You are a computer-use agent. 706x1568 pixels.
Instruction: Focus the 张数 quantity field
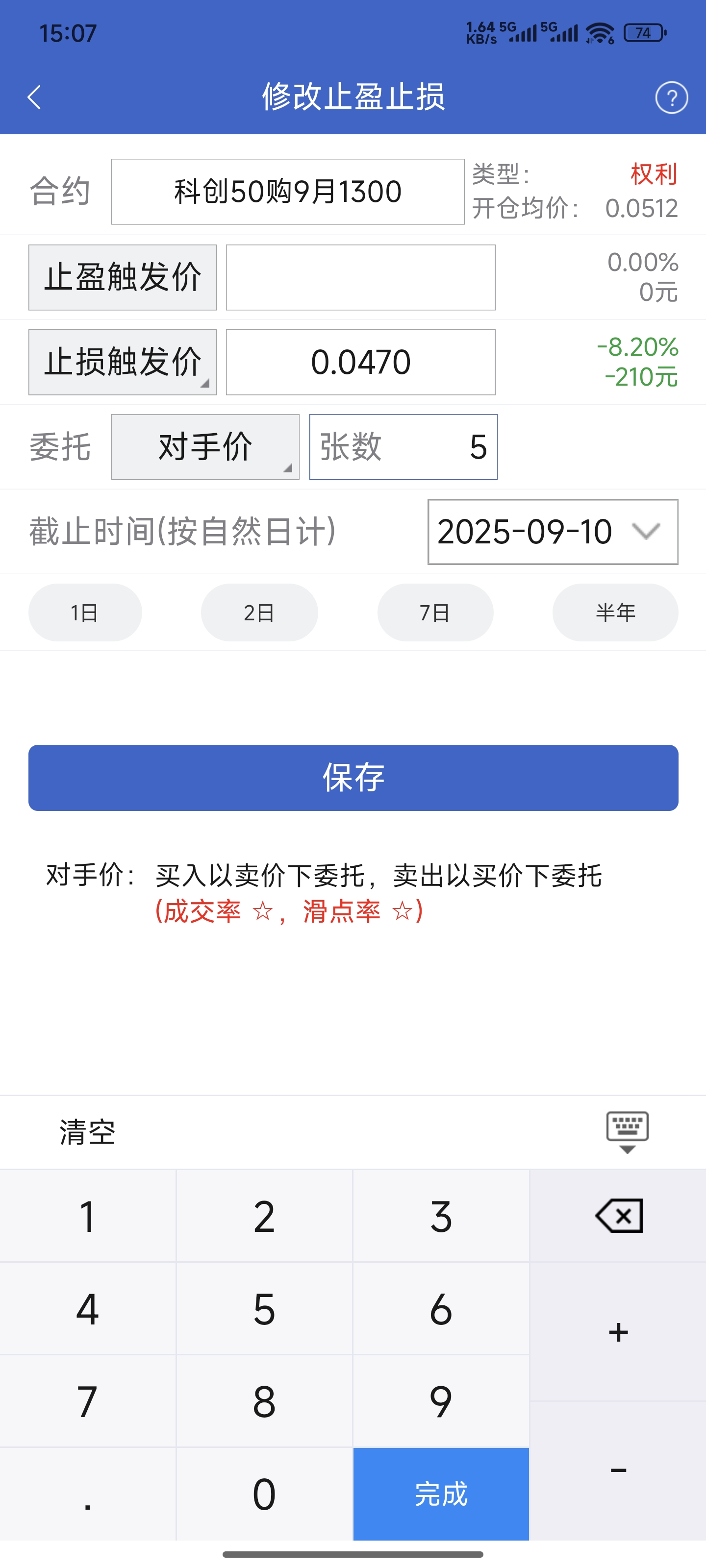(403, 447)
